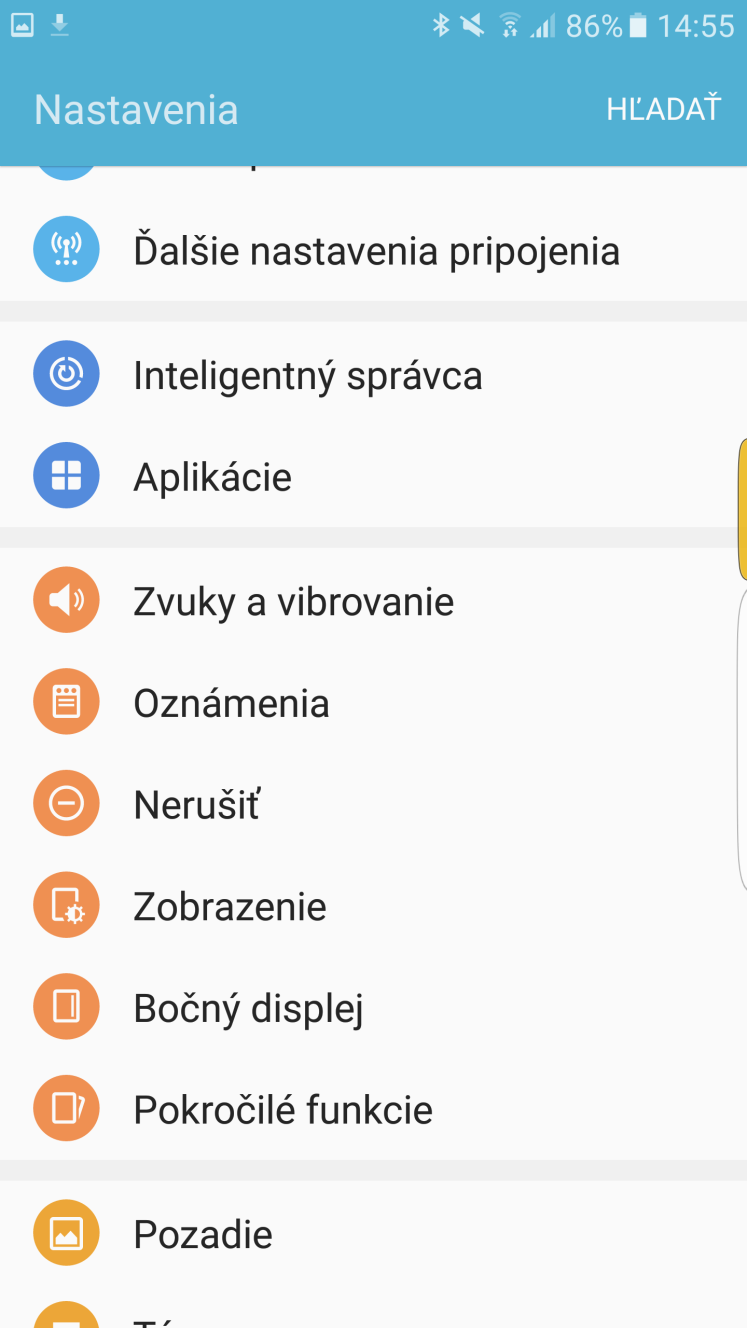Tap the yellow edge panel handle

(x=742, y=509)
